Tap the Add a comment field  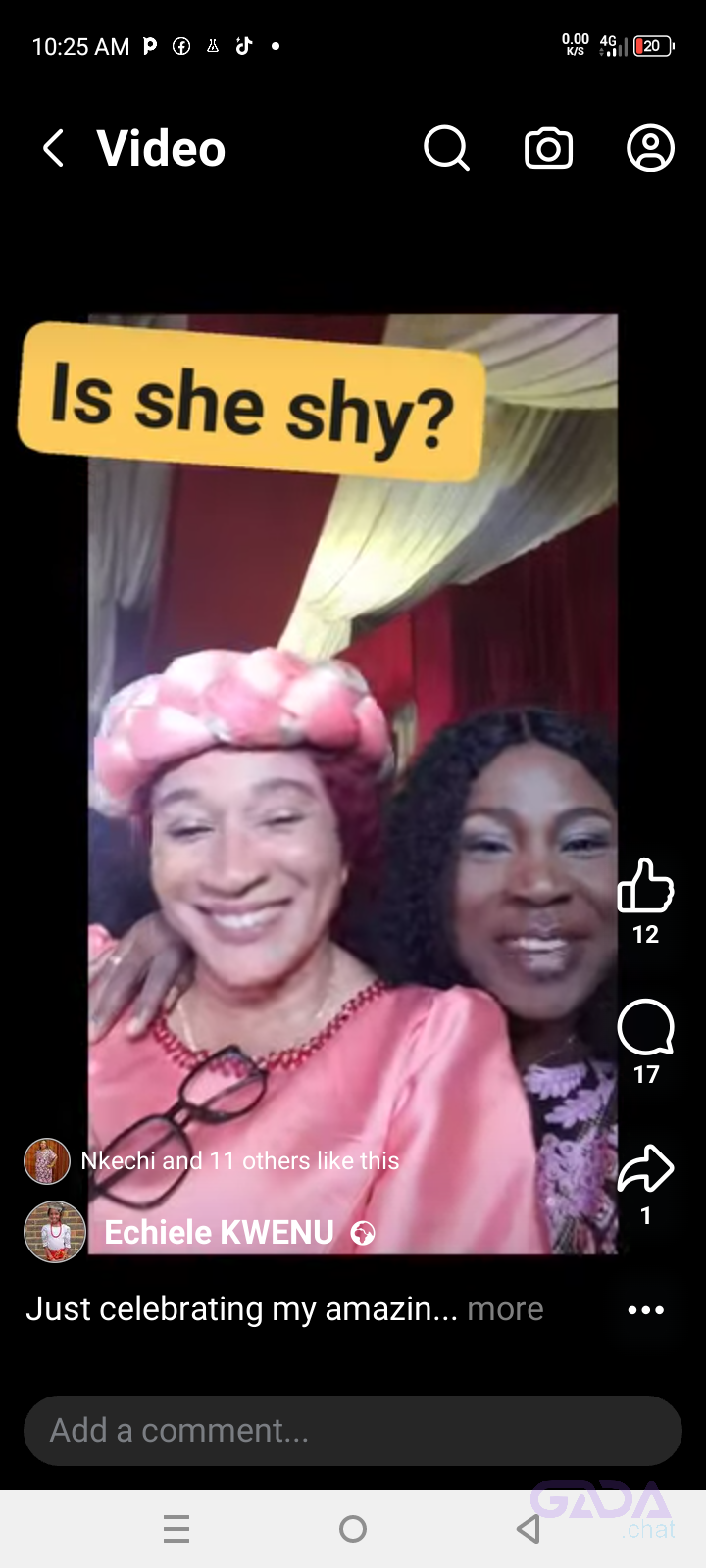(x=353, y=1431)
